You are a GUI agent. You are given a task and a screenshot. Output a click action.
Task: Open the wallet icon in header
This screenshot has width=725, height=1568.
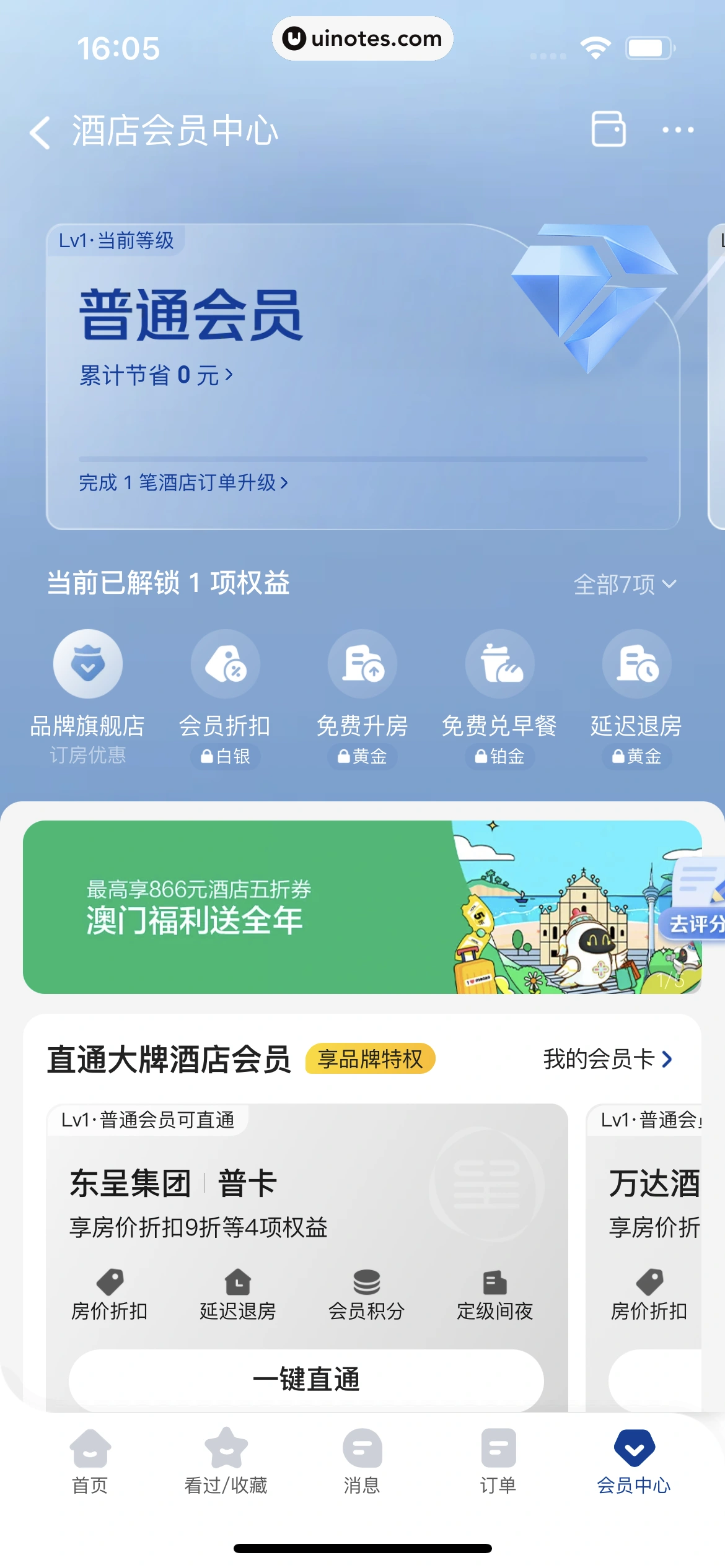point(608,129)
